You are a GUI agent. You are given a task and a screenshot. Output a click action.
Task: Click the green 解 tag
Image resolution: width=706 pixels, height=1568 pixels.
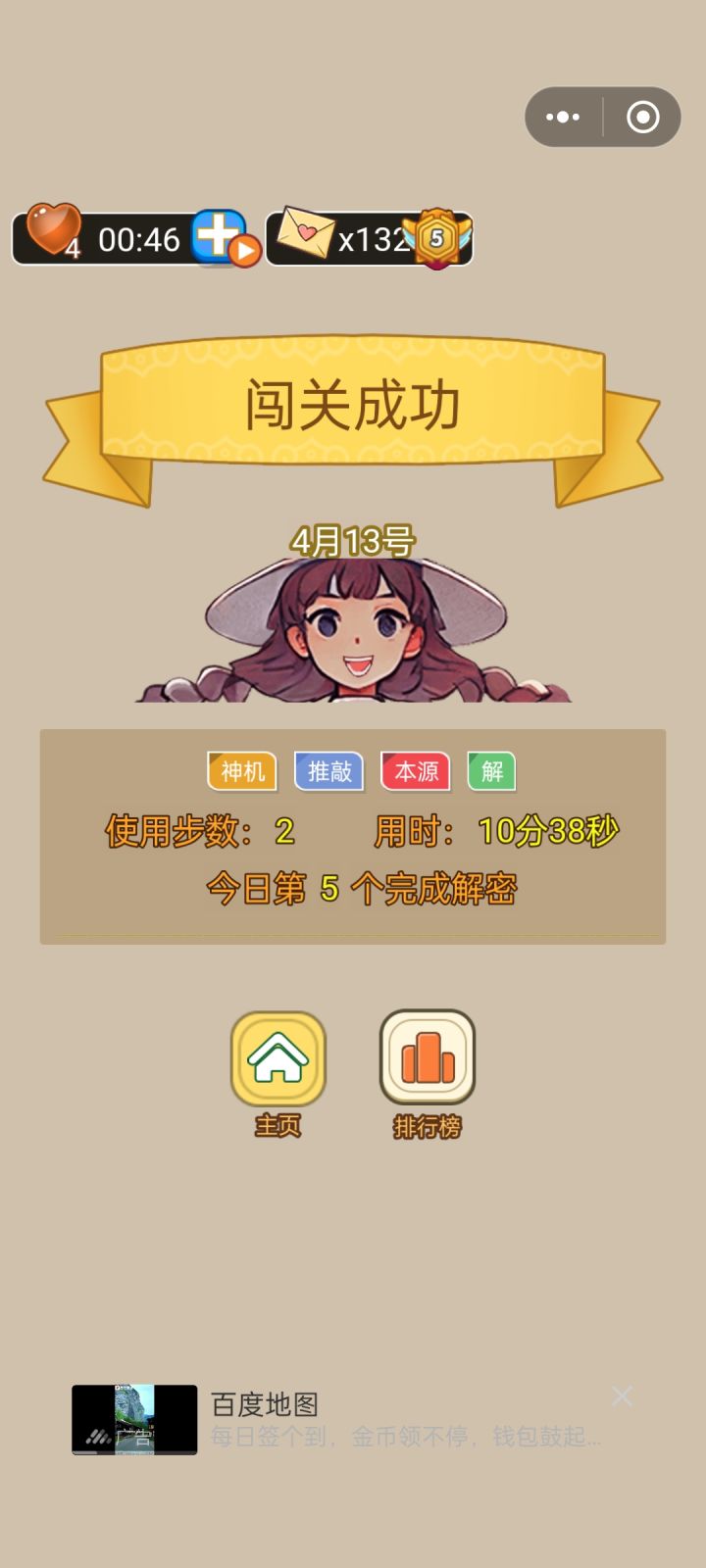point(492,772)
